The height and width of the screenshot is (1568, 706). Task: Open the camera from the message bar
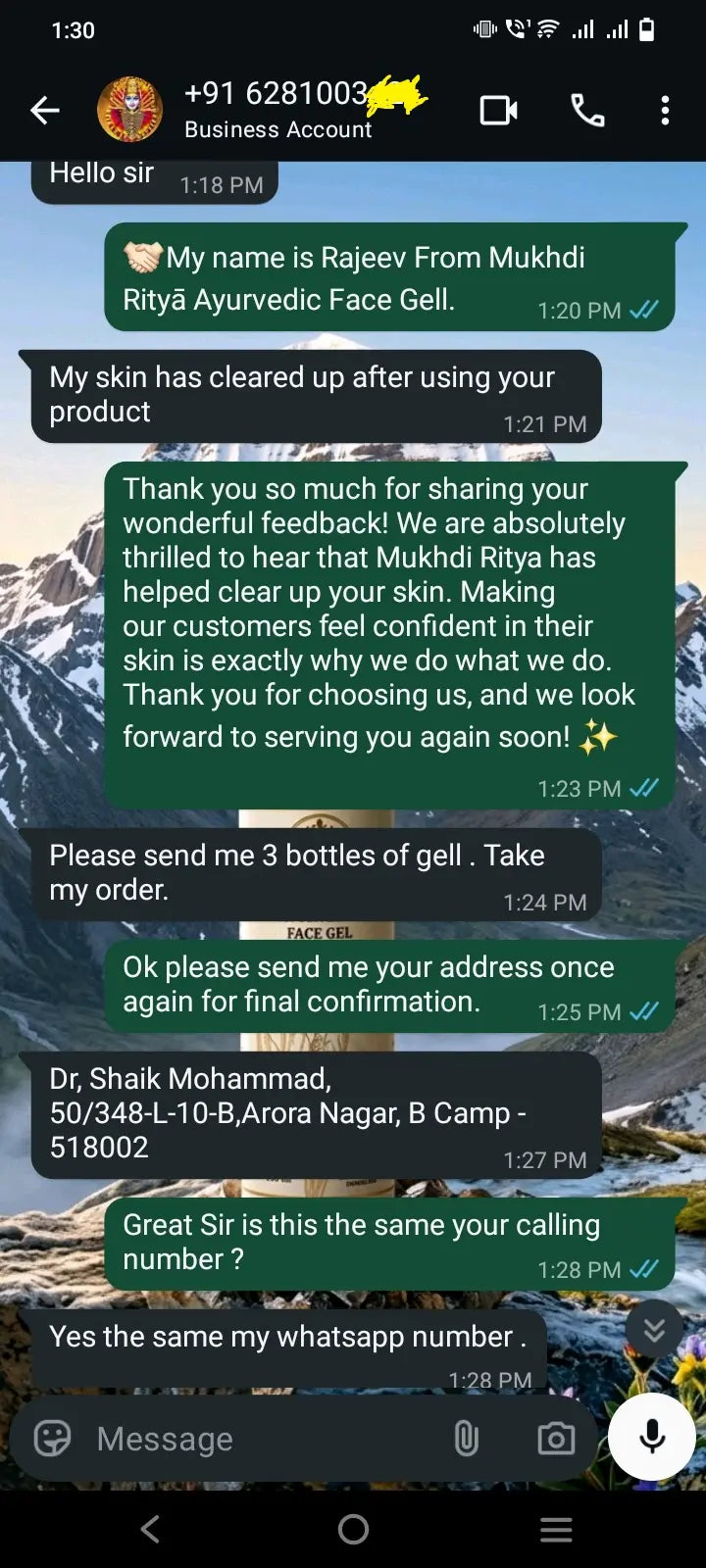click(x=556, y=1439)
